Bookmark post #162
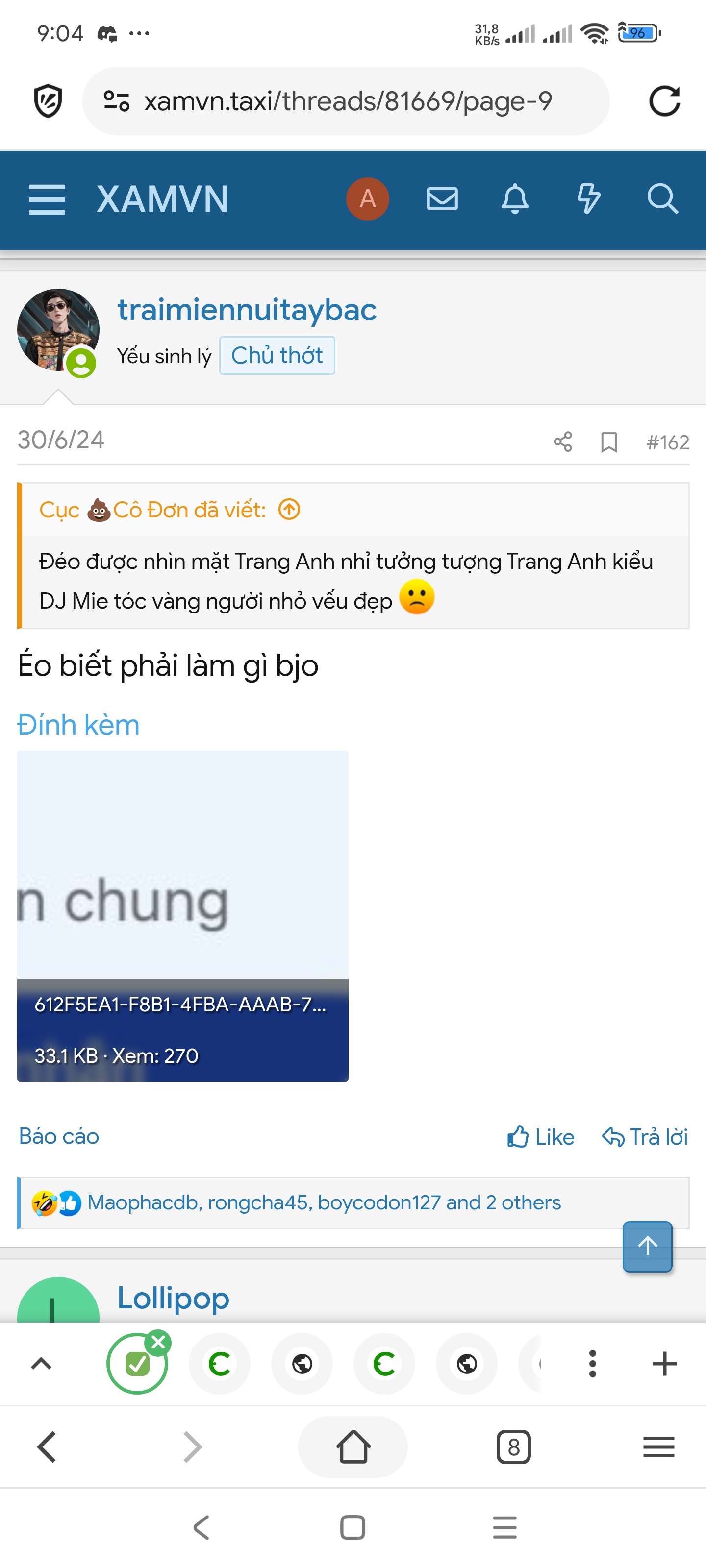 click(x=608, y=442)
